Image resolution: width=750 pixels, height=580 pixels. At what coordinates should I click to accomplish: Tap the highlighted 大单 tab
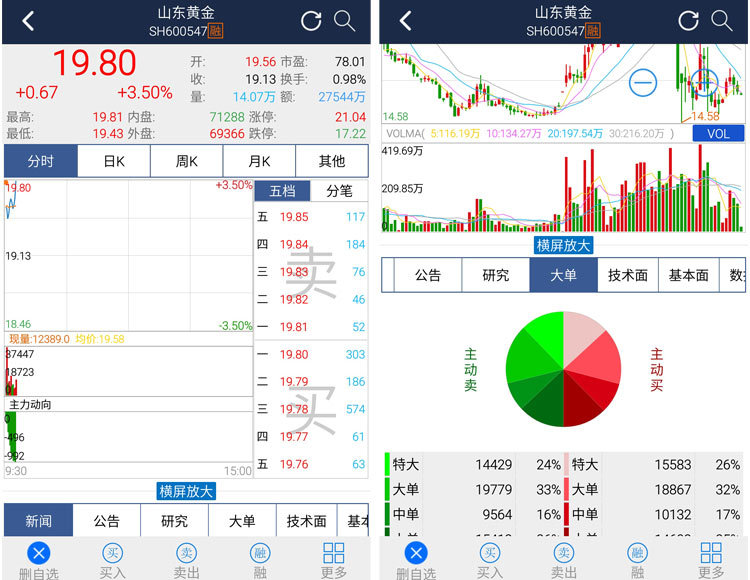tap(563, 275)
